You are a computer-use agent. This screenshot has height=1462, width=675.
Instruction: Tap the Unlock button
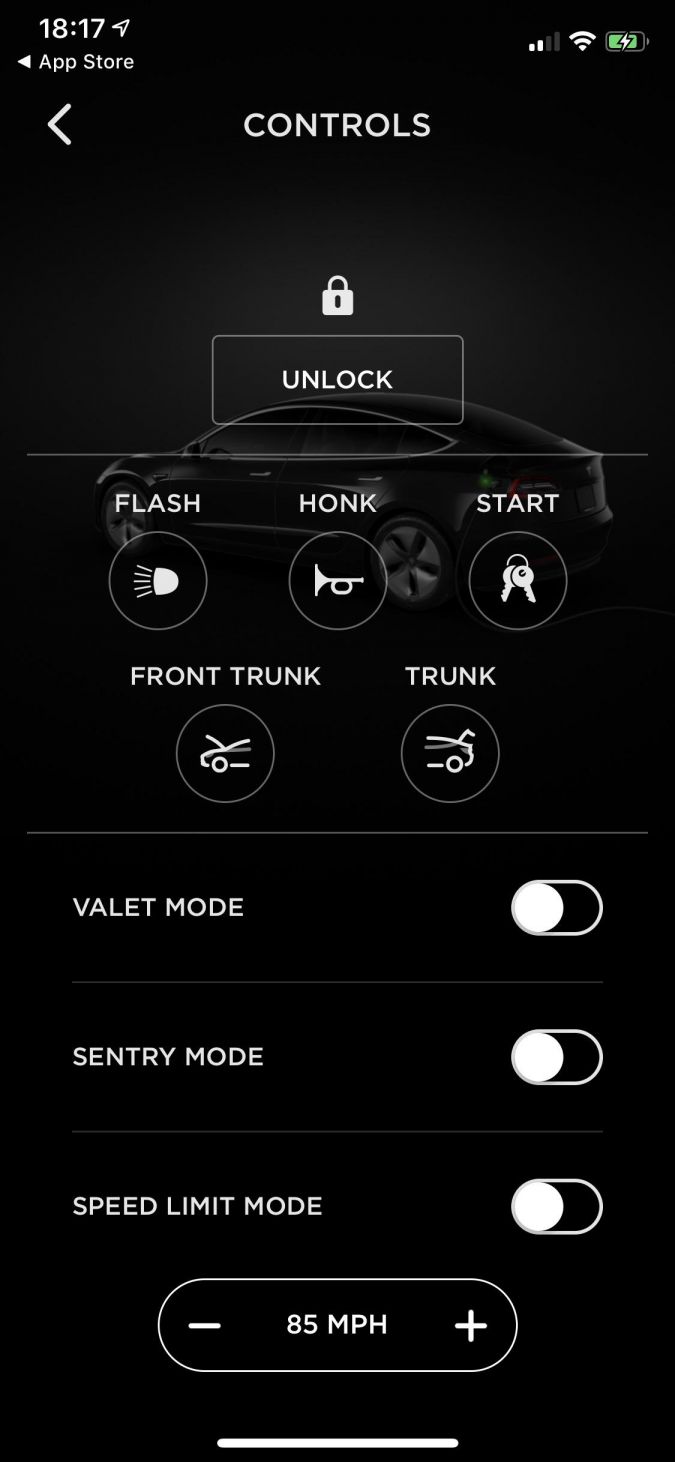(x=337, y=380)
